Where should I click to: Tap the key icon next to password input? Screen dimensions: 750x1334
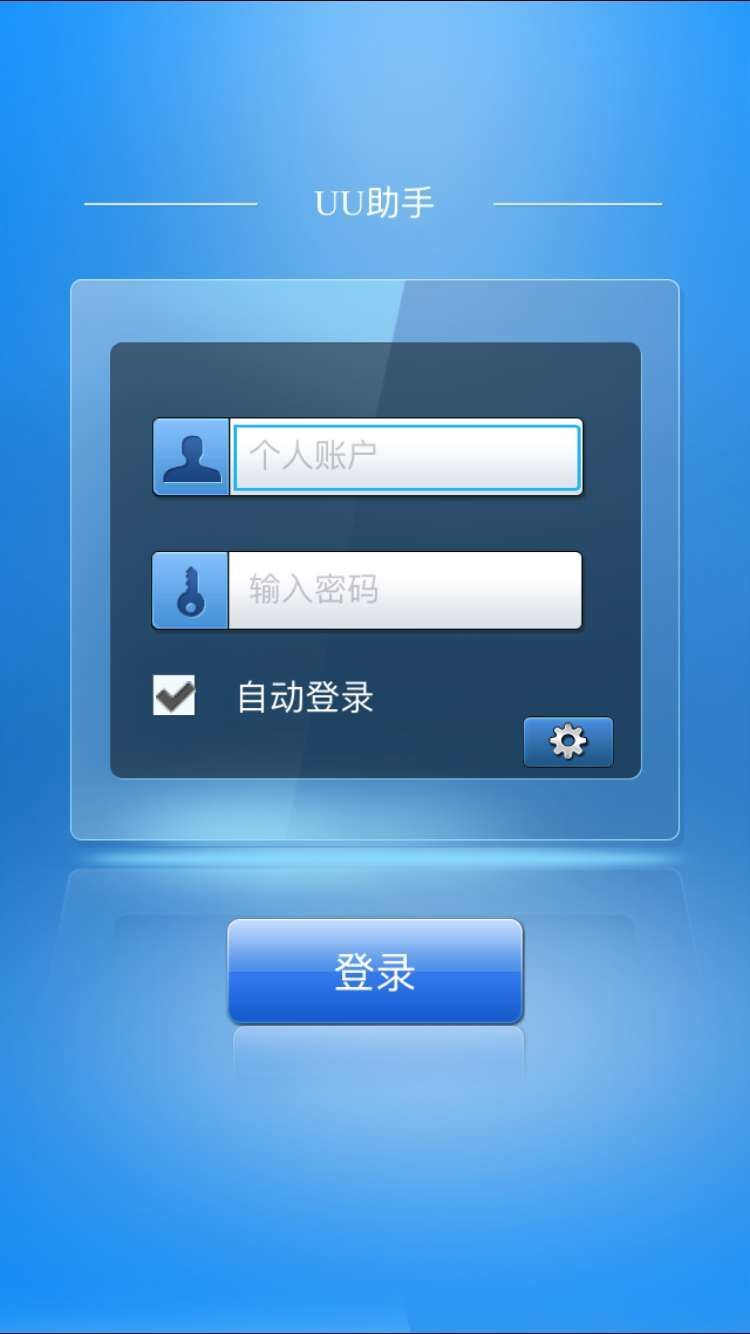pyautogui.click(x=190, y=590)
